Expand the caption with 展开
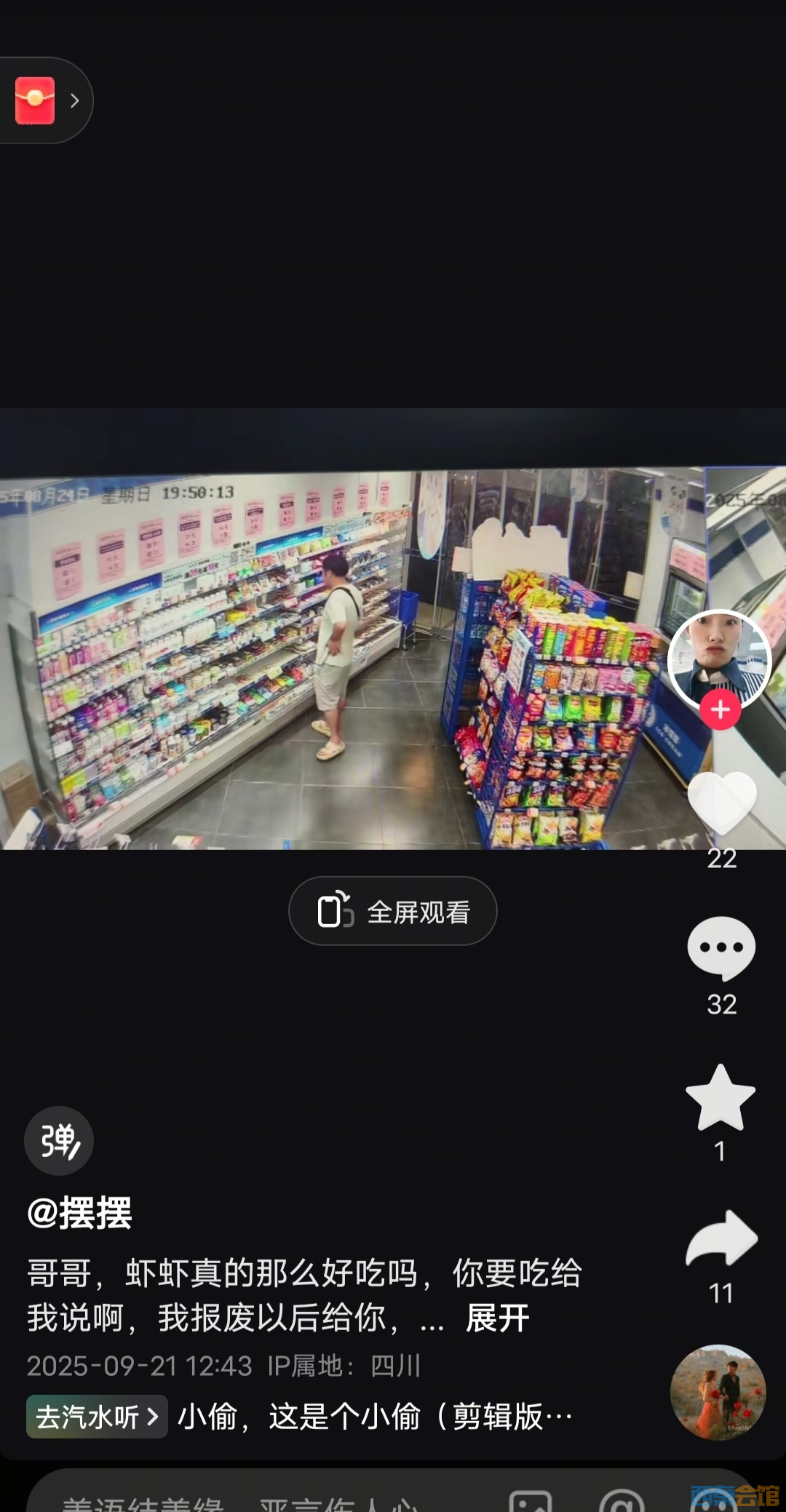 [498, 1318]
